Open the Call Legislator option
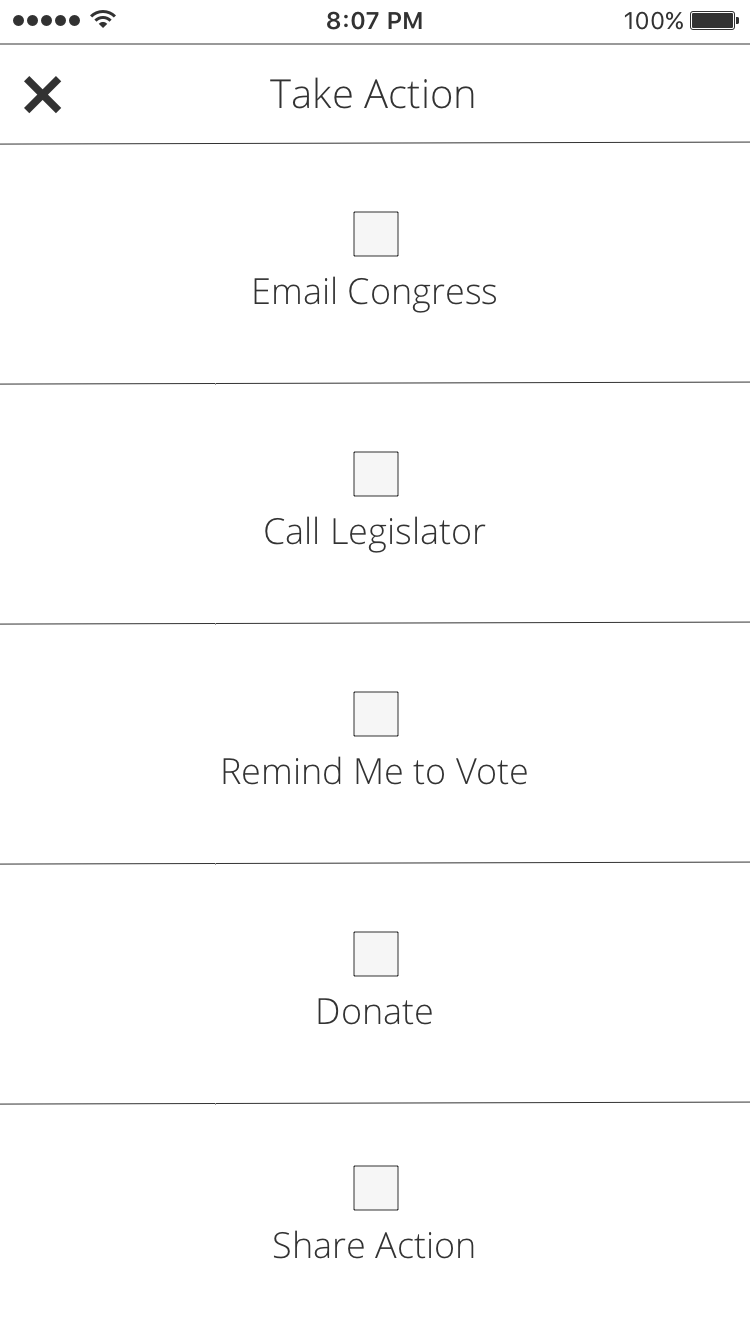Screen dimensions: 750x1334 [375, 503]
